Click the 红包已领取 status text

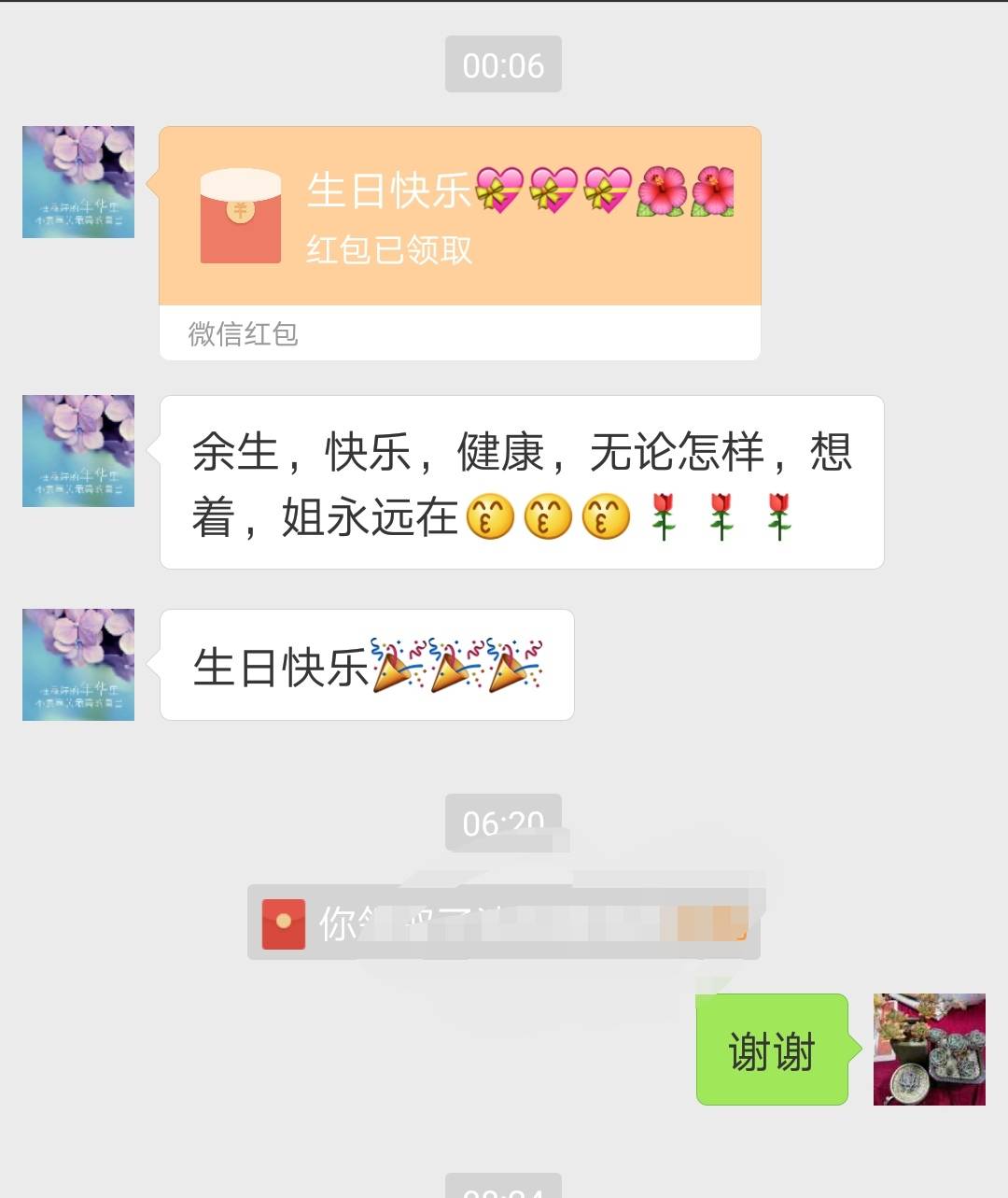(390, 249)
